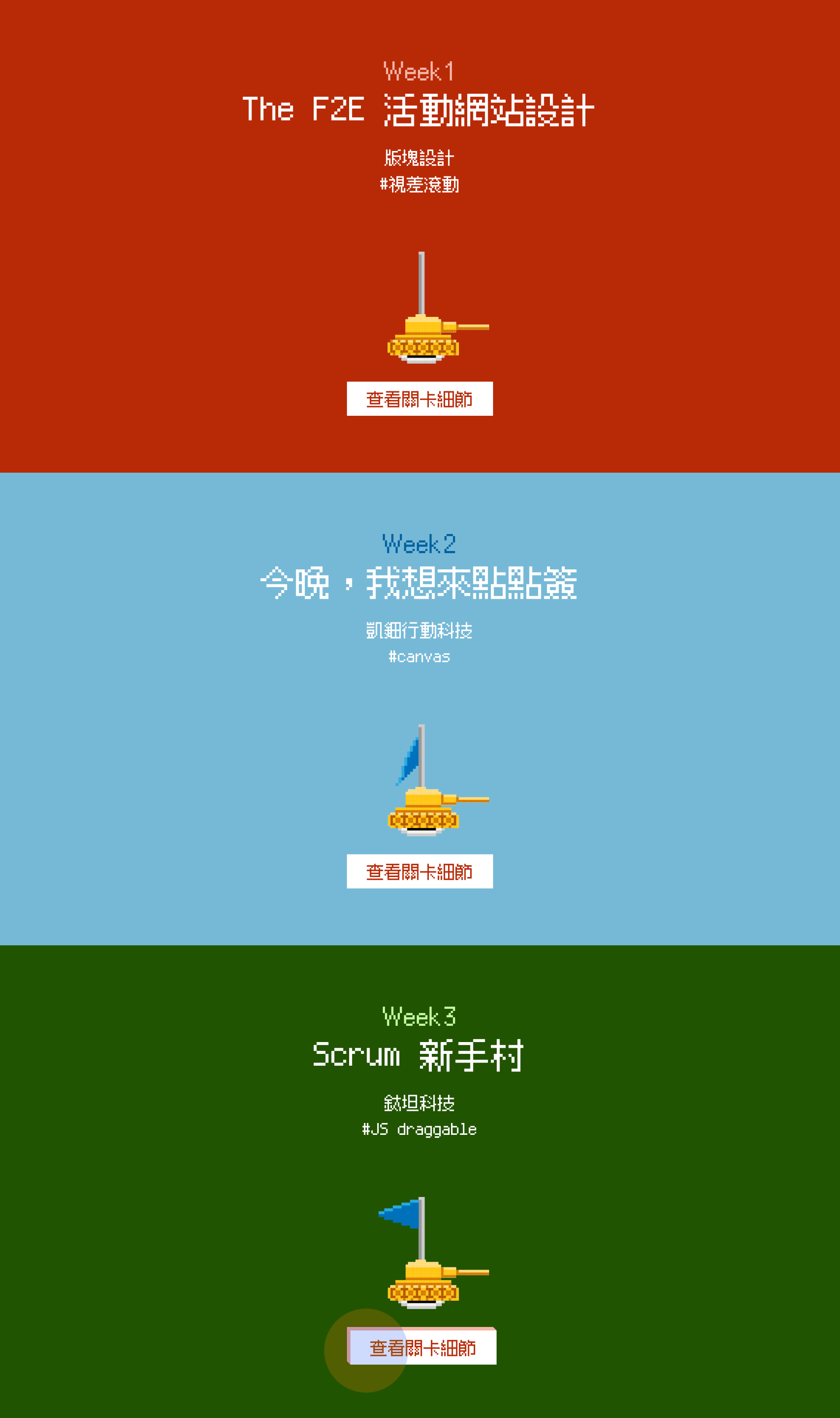
Task: View Week 2 level details button
Action: tap(420, 871)
